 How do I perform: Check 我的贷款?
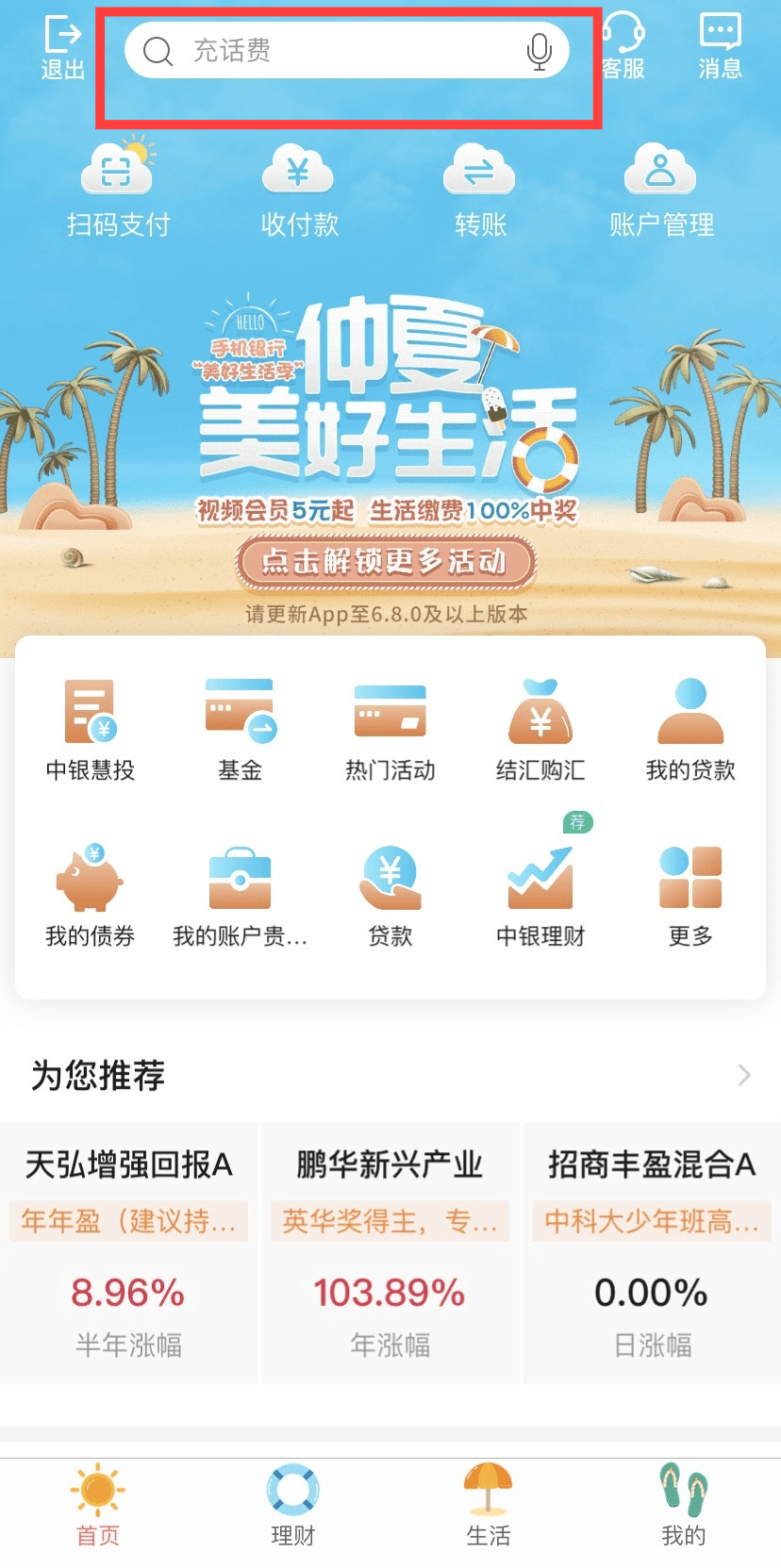pyautogui.click(x=690, y=730)
